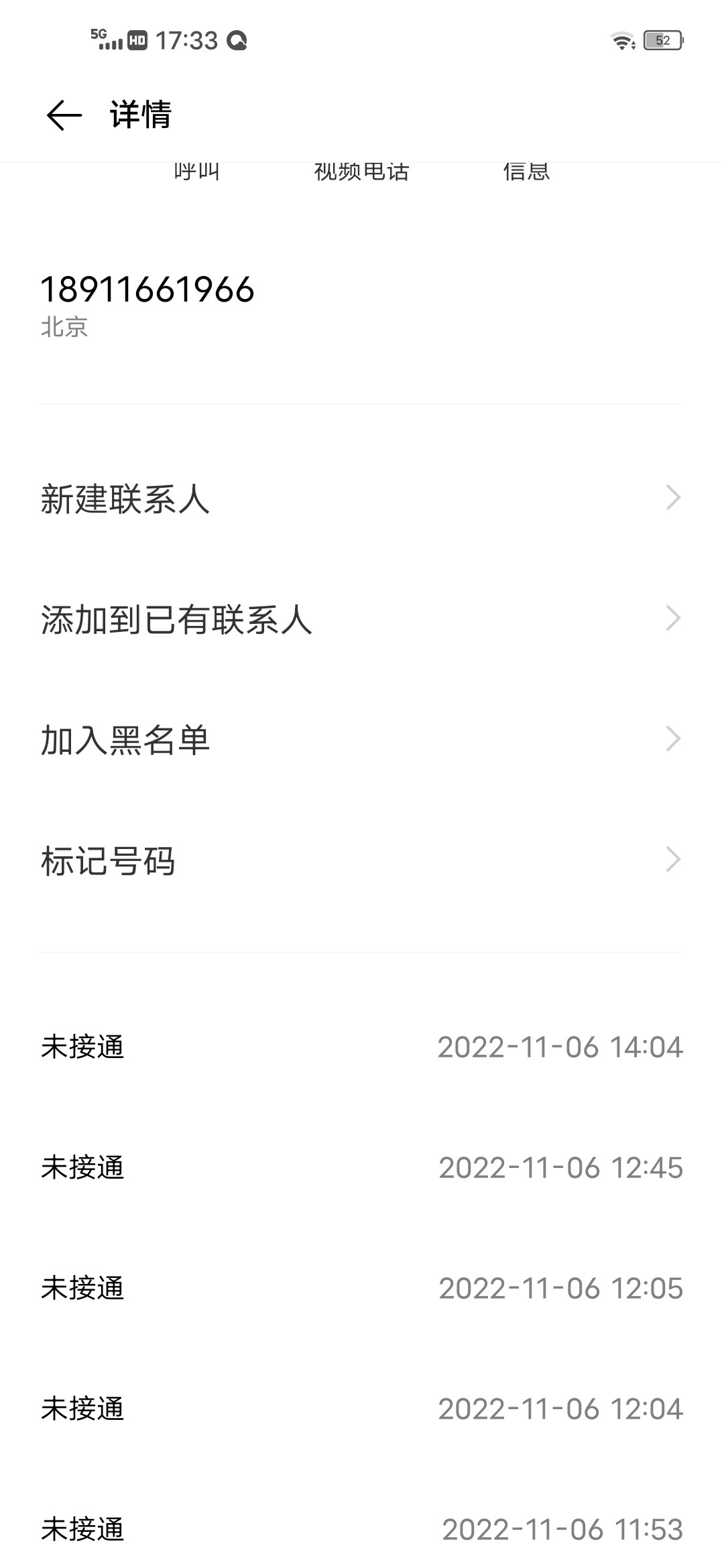Tap 加入黑名单 to block this number
Image resolution: width=724 pixels, height=1568 pixels.
(361, 740)
